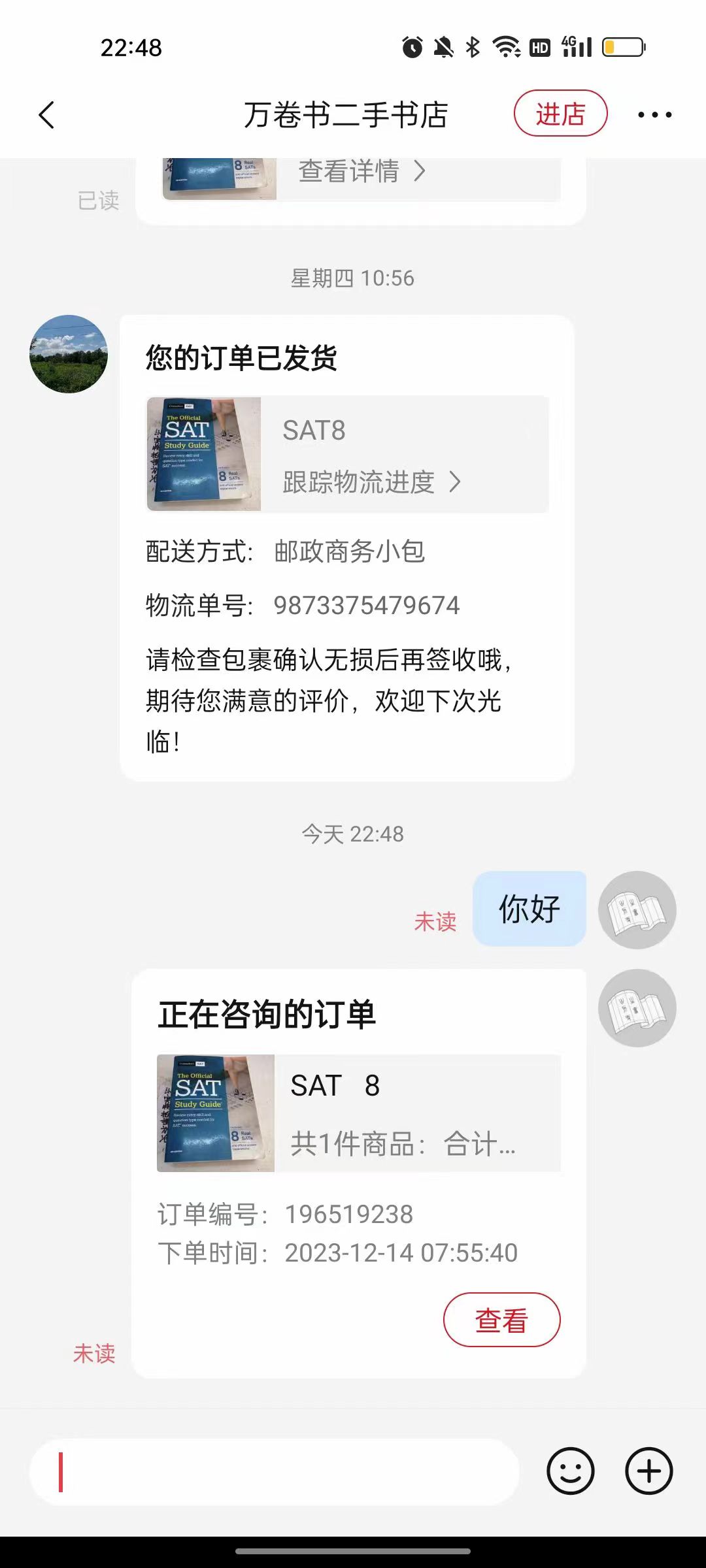Open the SAT 8 order inquiry item
706x1568 pixels.
tap(358, 1113)
